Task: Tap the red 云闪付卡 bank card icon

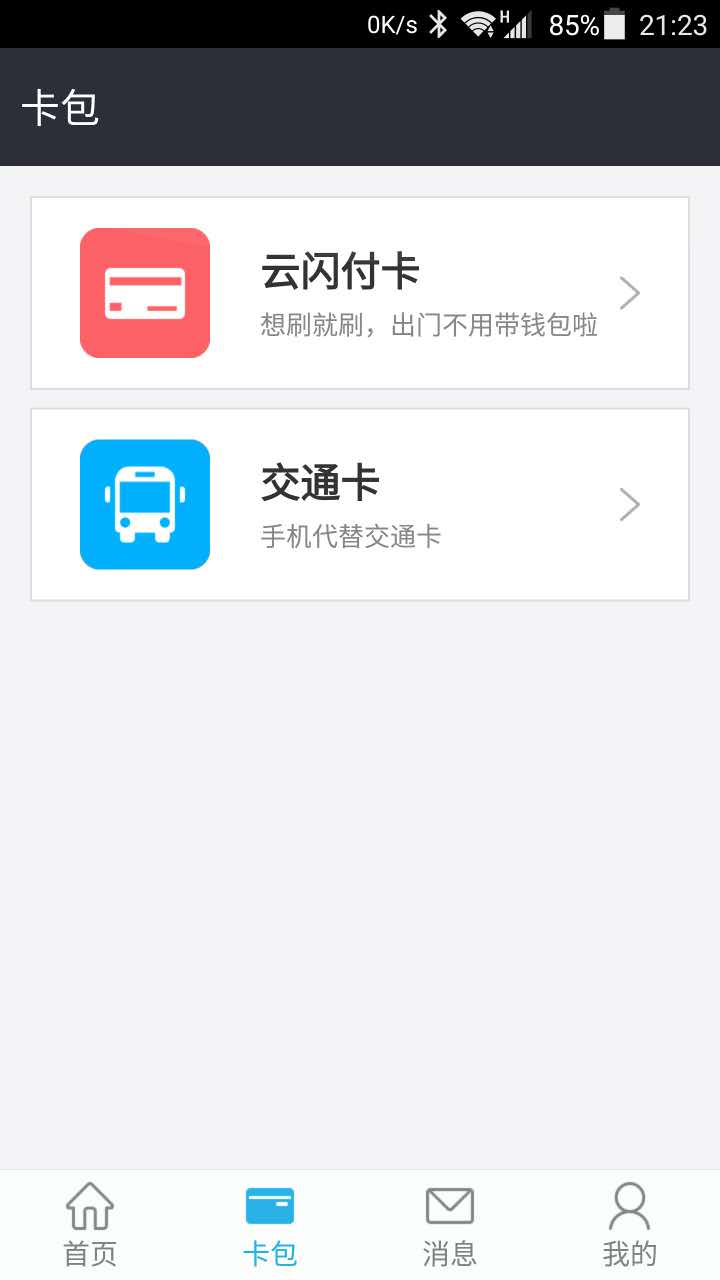Action: (144, 292)
